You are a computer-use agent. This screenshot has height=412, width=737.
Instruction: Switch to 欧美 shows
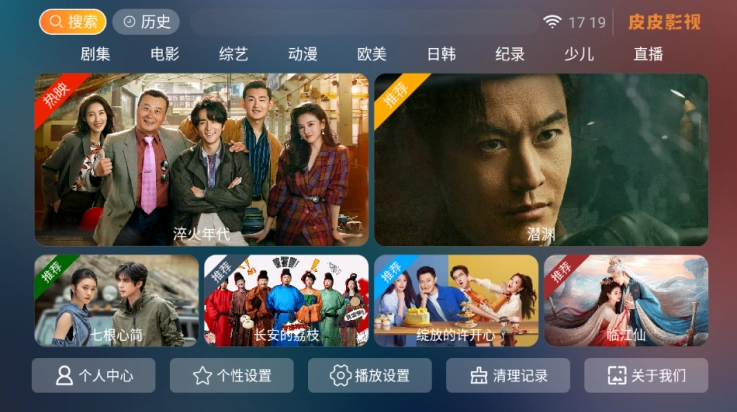click(x=371, y=54)
